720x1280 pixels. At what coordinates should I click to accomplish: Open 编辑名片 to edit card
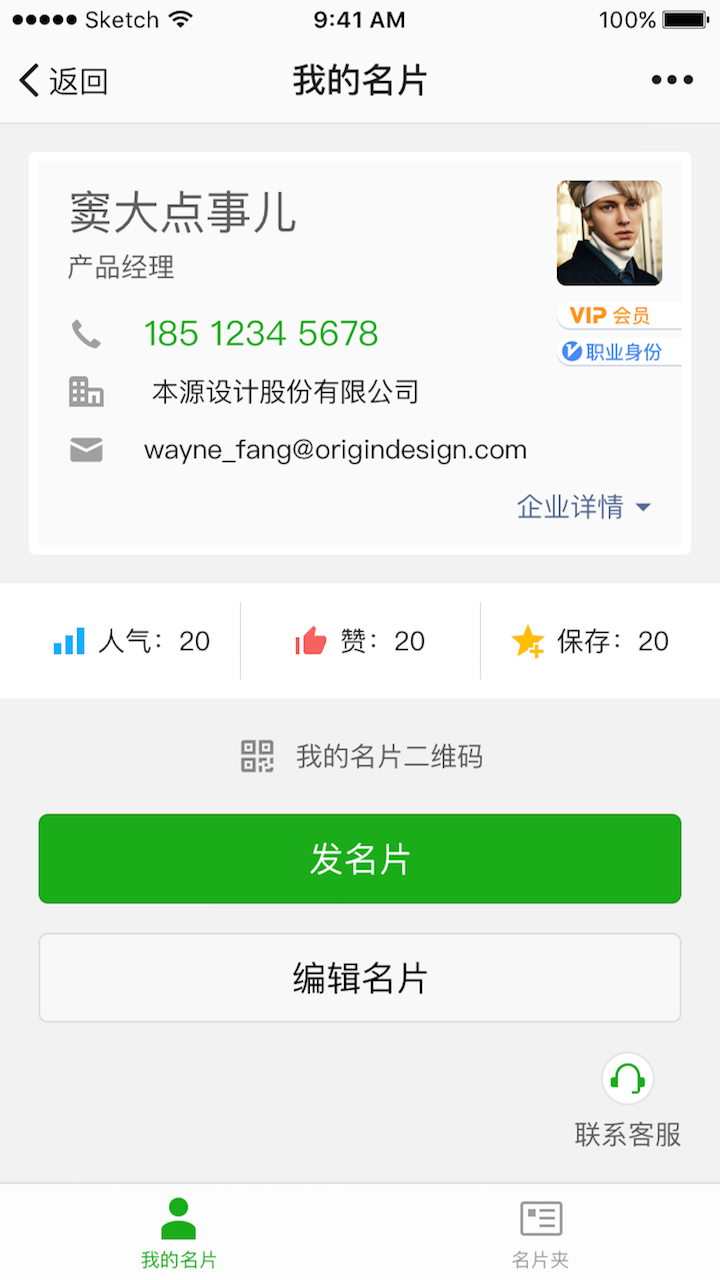click(360, 978)
